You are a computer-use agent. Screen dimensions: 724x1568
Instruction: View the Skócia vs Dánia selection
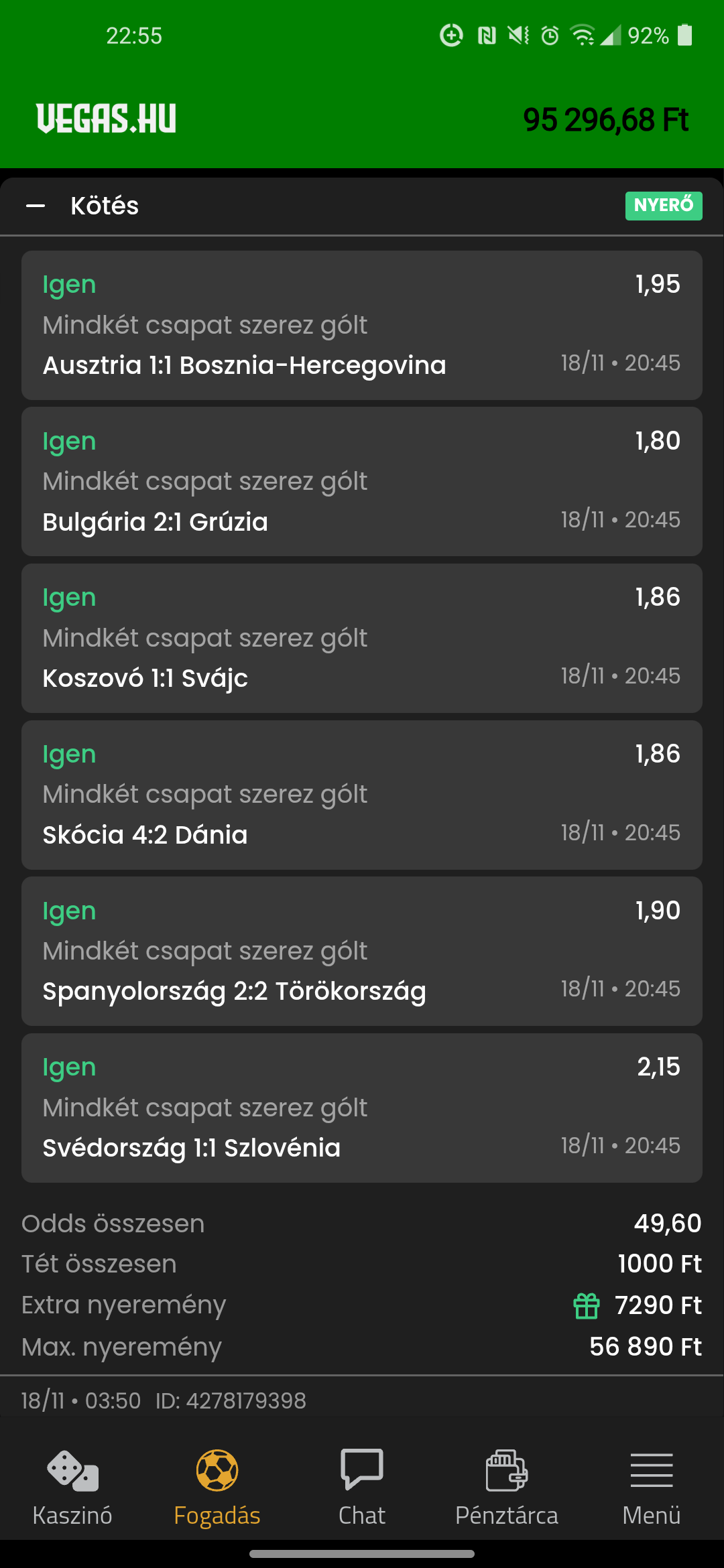pyautogui.click(x=362, y=795)
